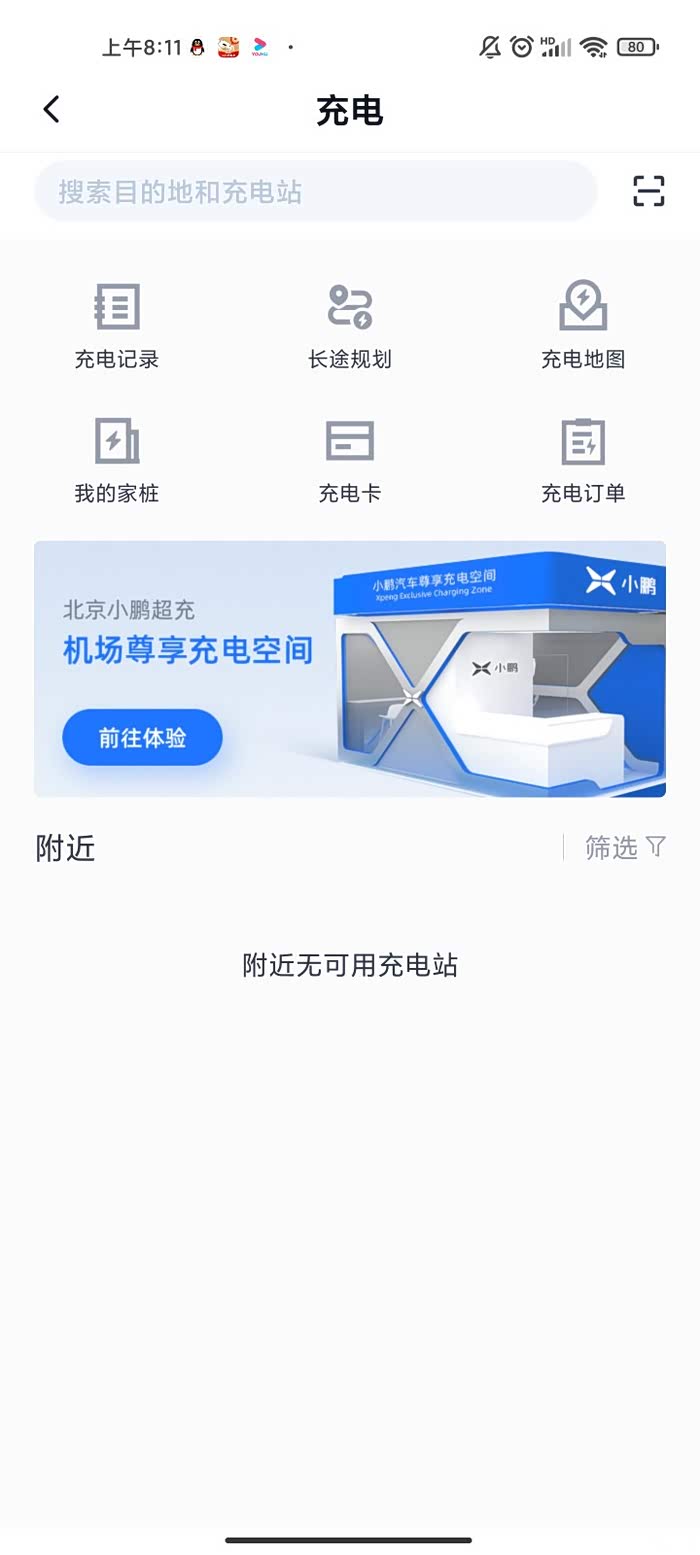Open 充电订单 charging orders
This screenshot has width=700, height=1555.
(583, 460)
